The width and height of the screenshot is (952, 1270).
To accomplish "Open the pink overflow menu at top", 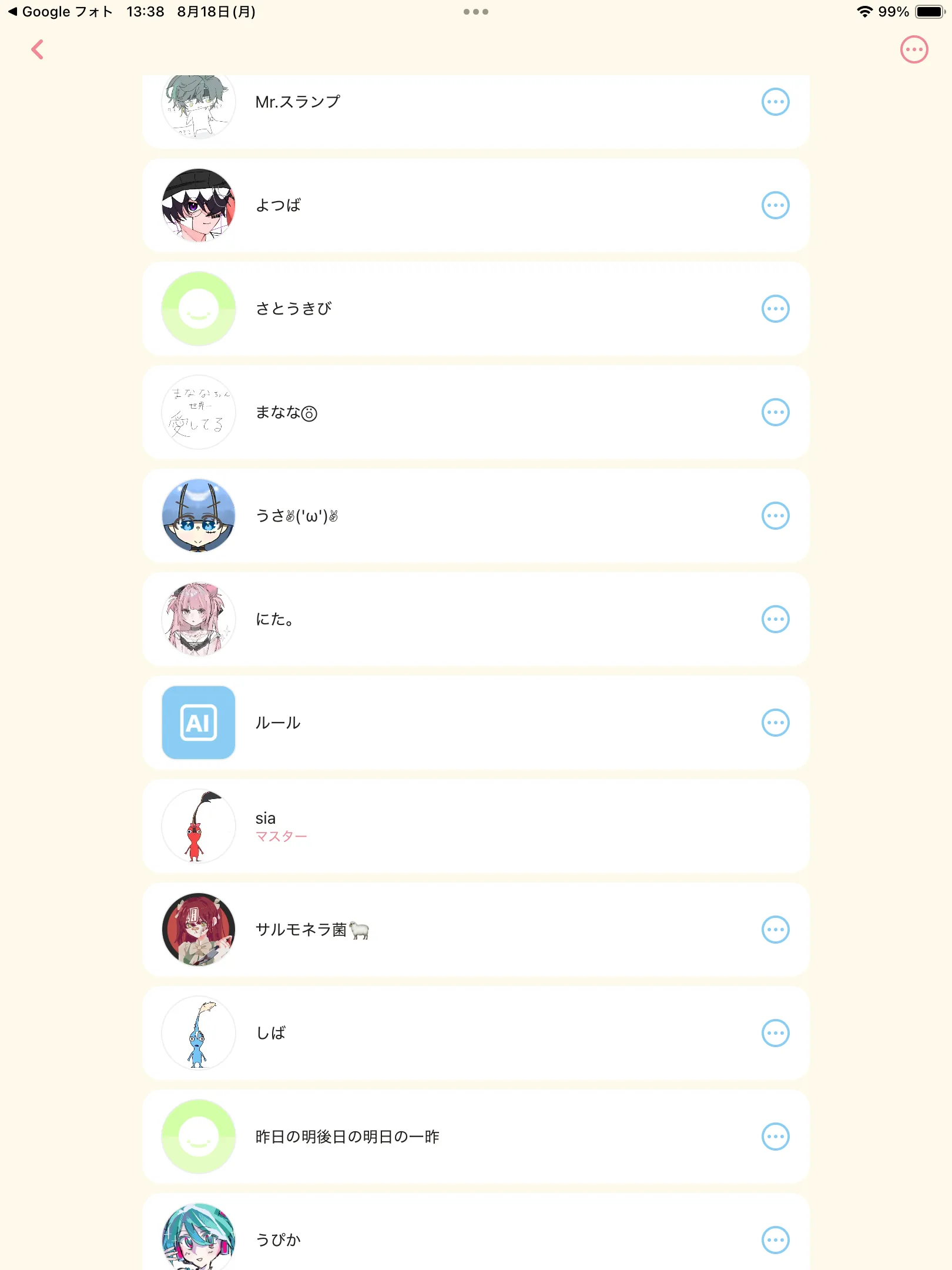I will (914, 50).
